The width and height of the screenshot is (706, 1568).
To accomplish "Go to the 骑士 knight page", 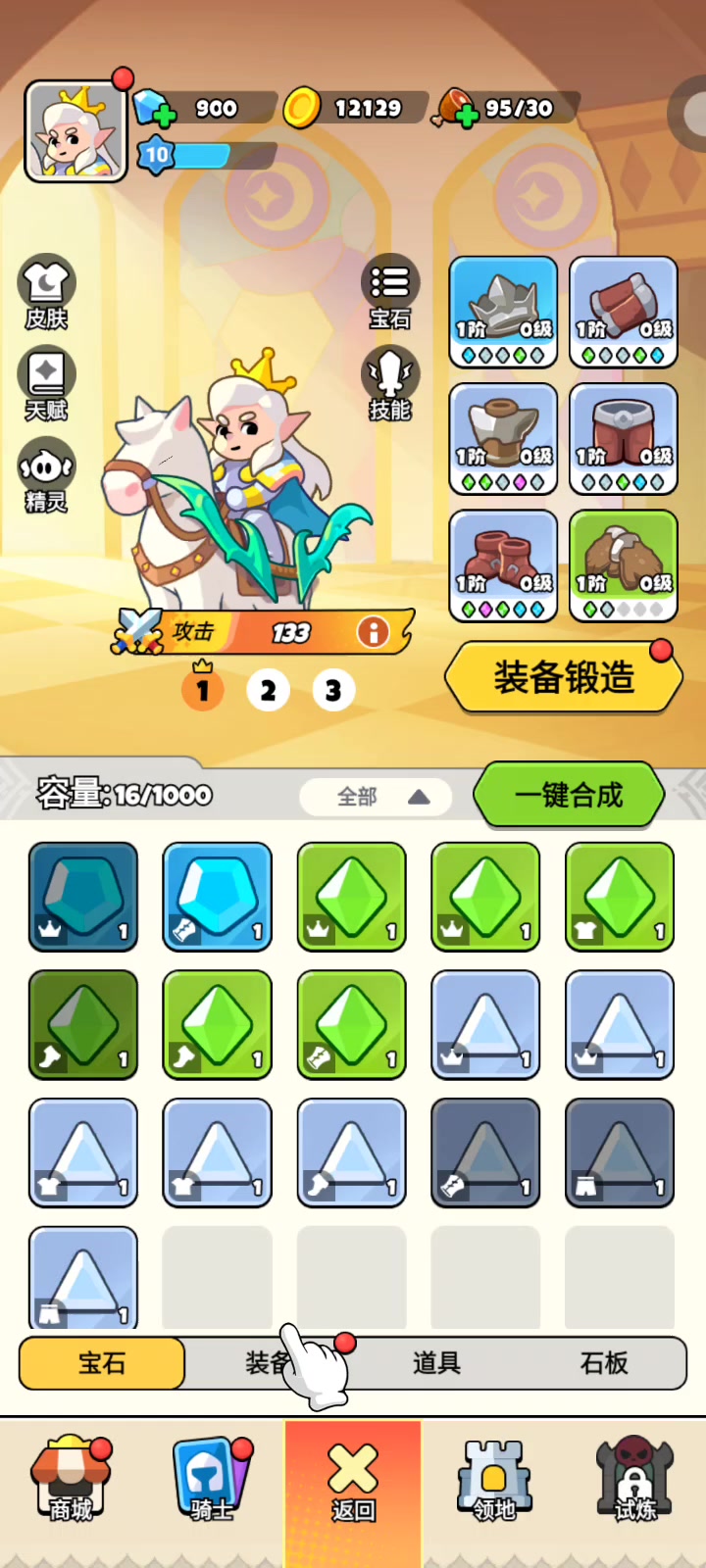I will coord(211,1480).
